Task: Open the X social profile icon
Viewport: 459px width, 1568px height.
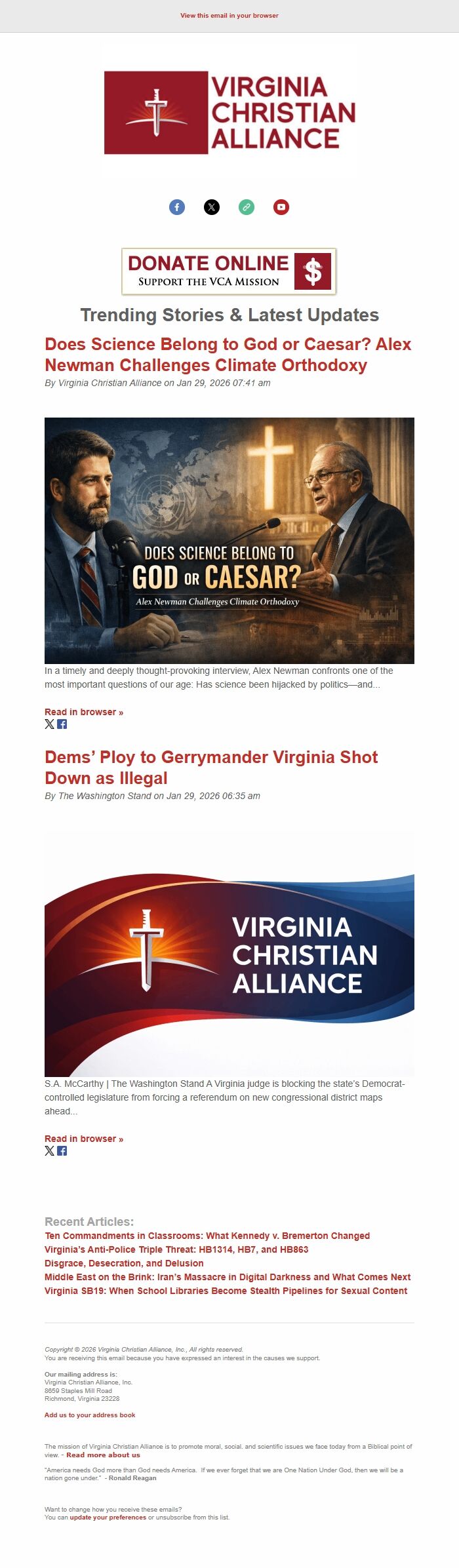Action: pyautogui.click(x=212, y=207)
